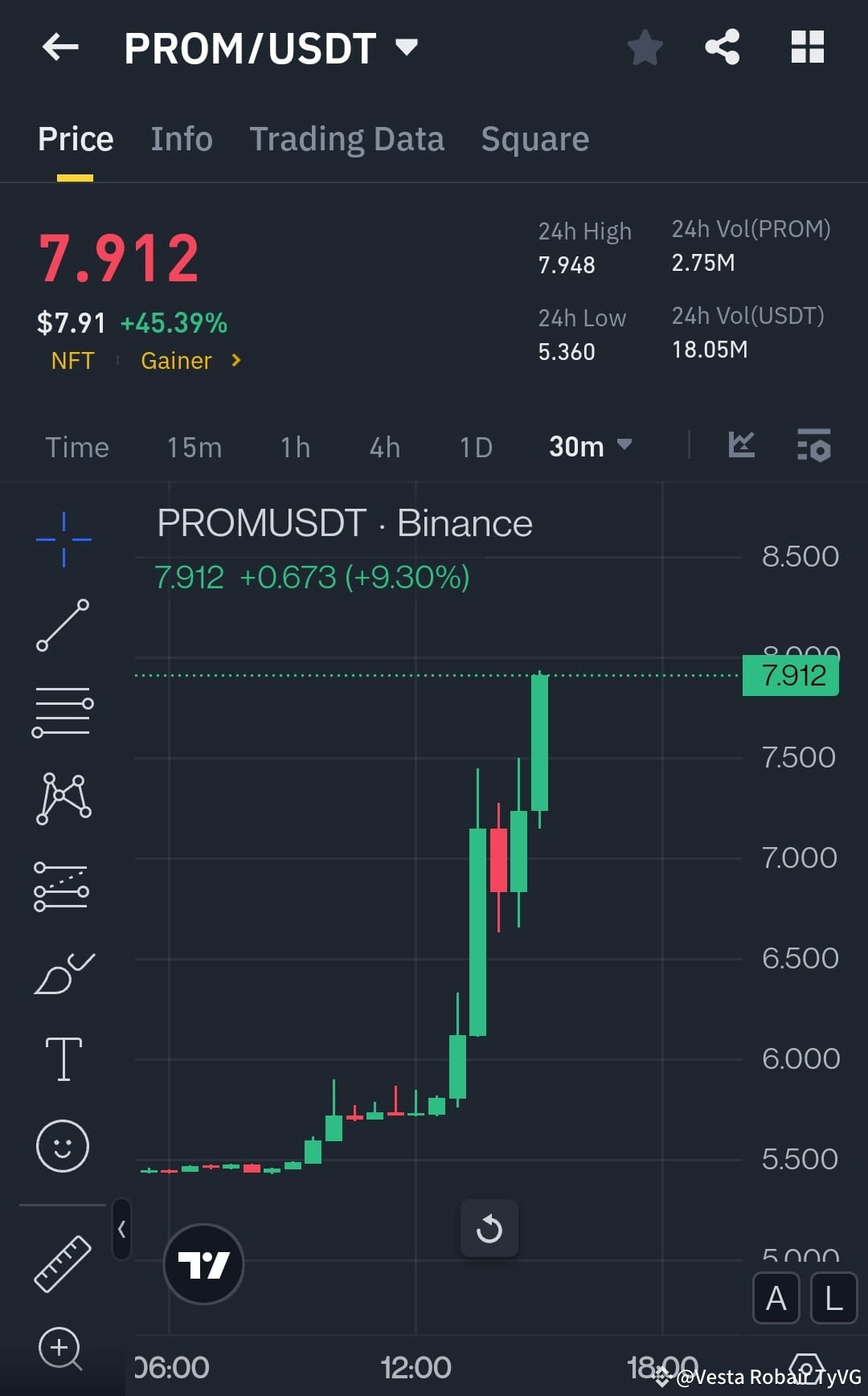Collapse the drawing tools sidebar
This screenshot has width=868, height=1396.
point(121,1230)
